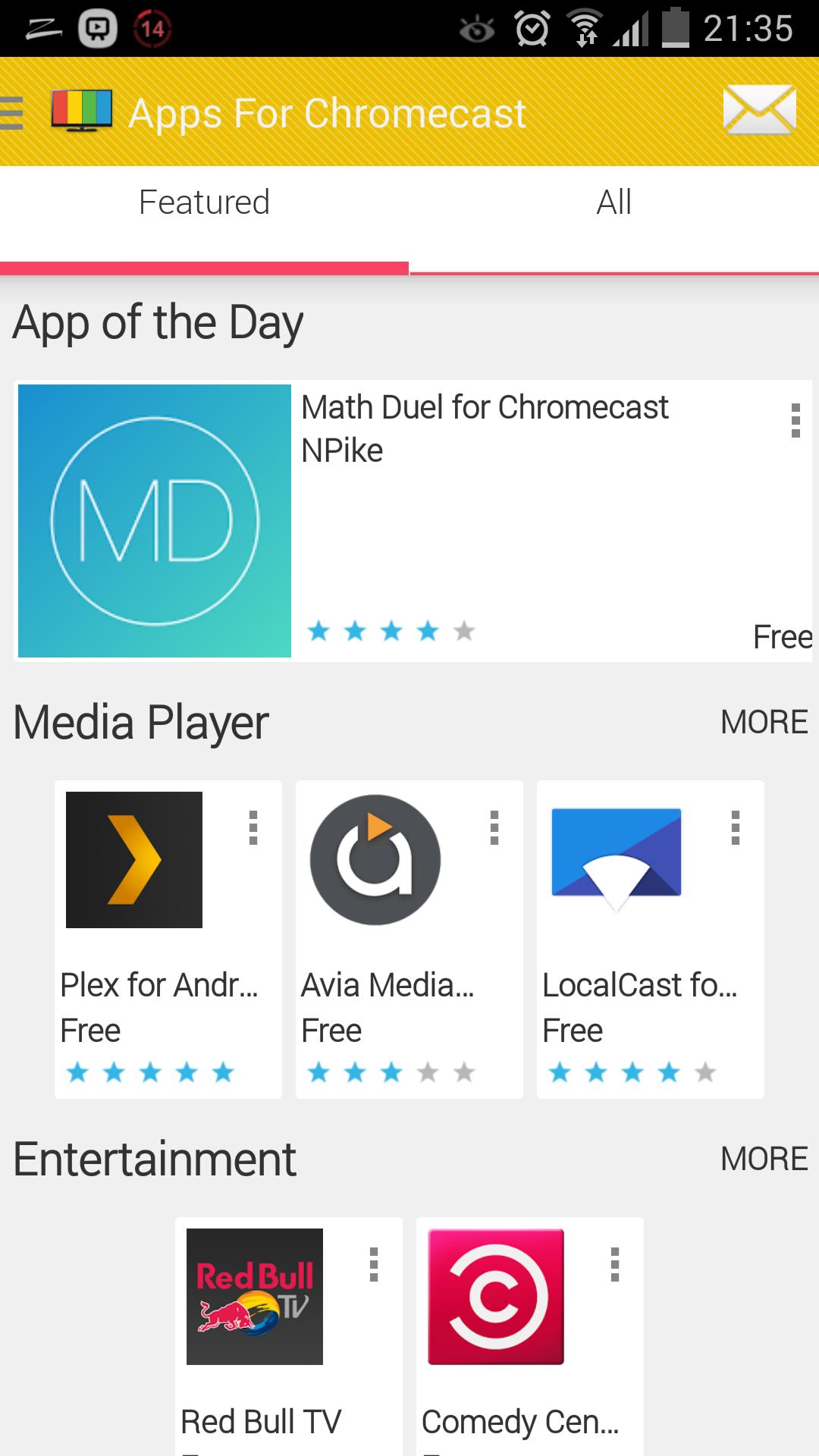
Task: Open the Apps For Chromecast app icon
Action: [x=80, y=111]
